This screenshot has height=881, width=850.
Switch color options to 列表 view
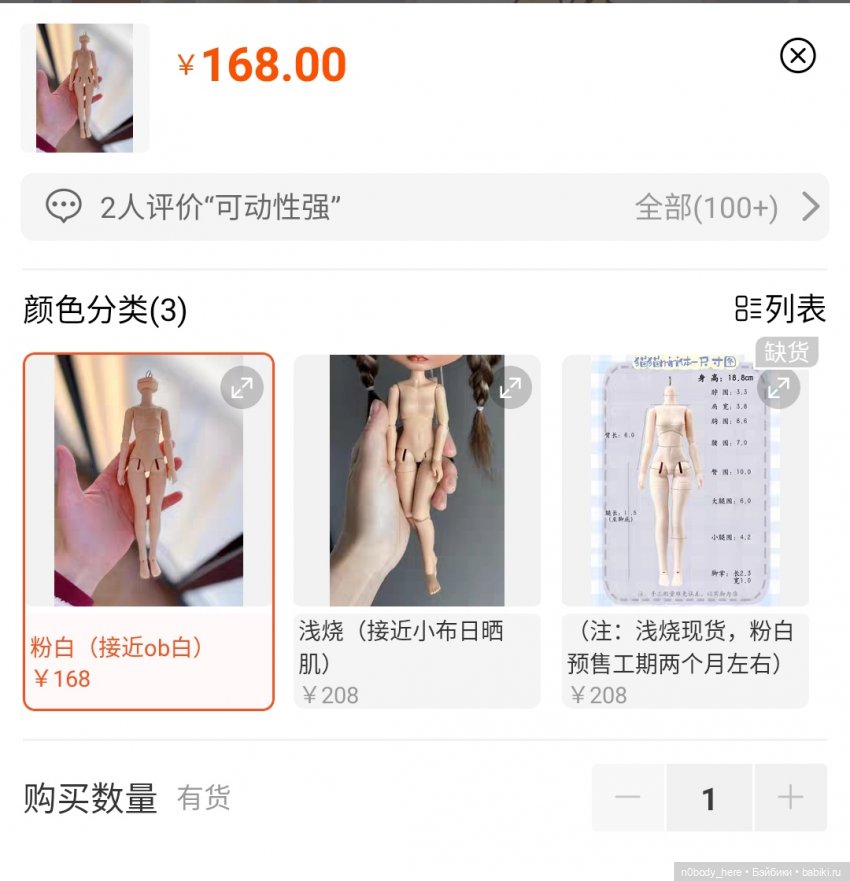click(x=780, y=310)
